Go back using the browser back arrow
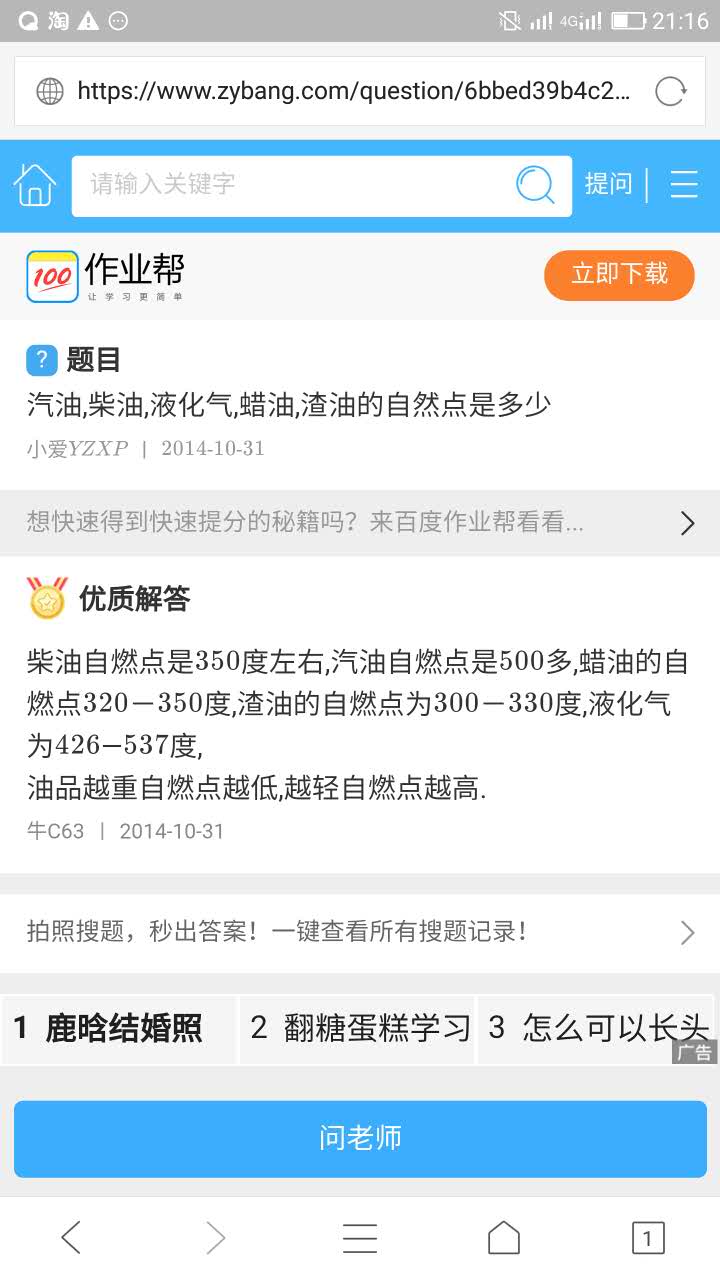This screenshot has width=720, height=1280. [x=71, y=1238]
